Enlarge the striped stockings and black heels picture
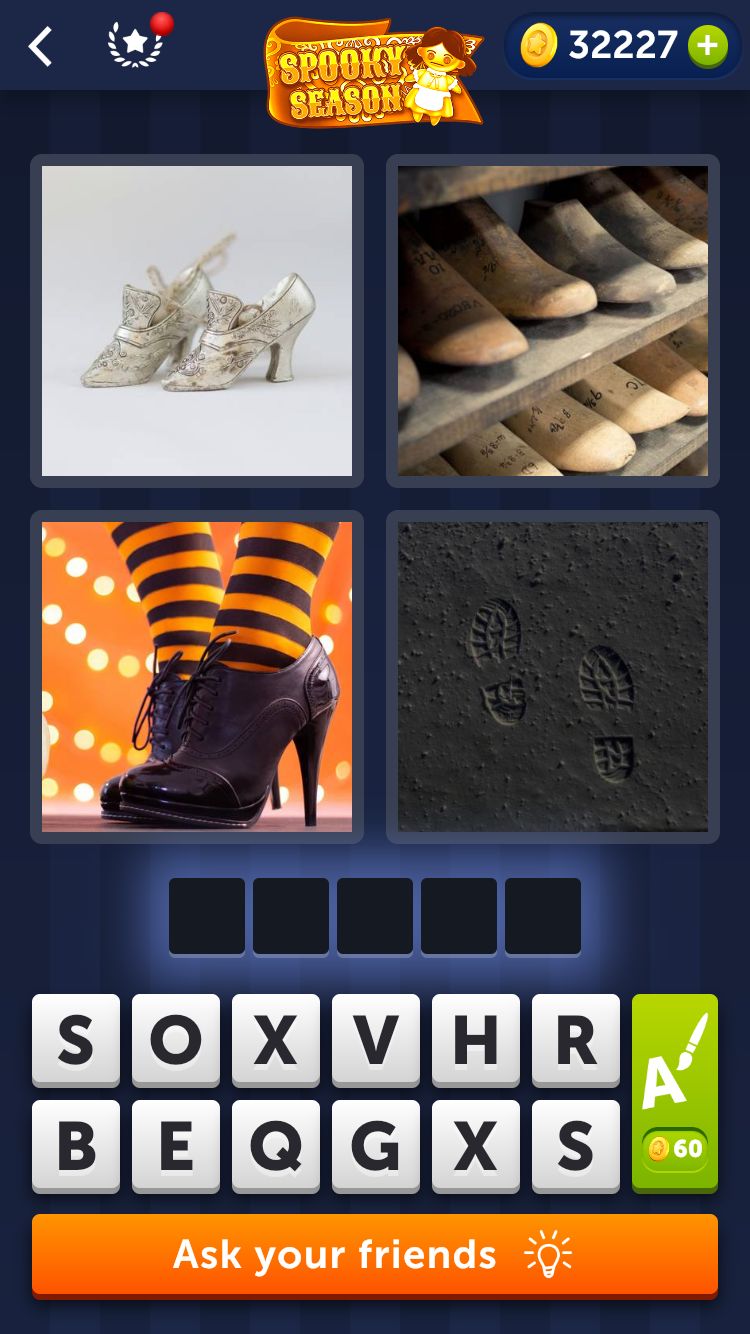This screenshot has height=1334, width=750. tap(197, 677)
